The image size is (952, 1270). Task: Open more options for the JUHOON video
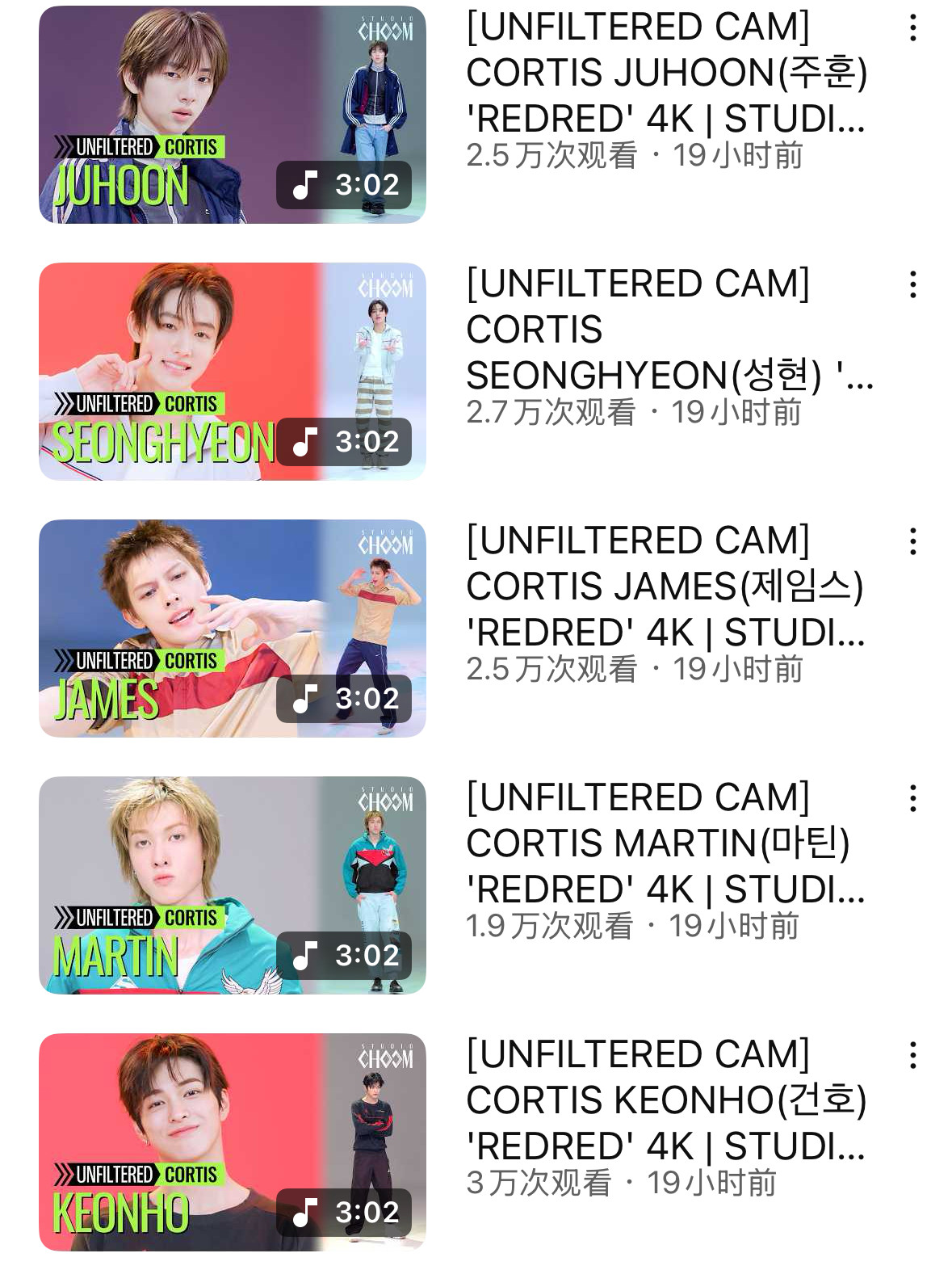(912, 28)
